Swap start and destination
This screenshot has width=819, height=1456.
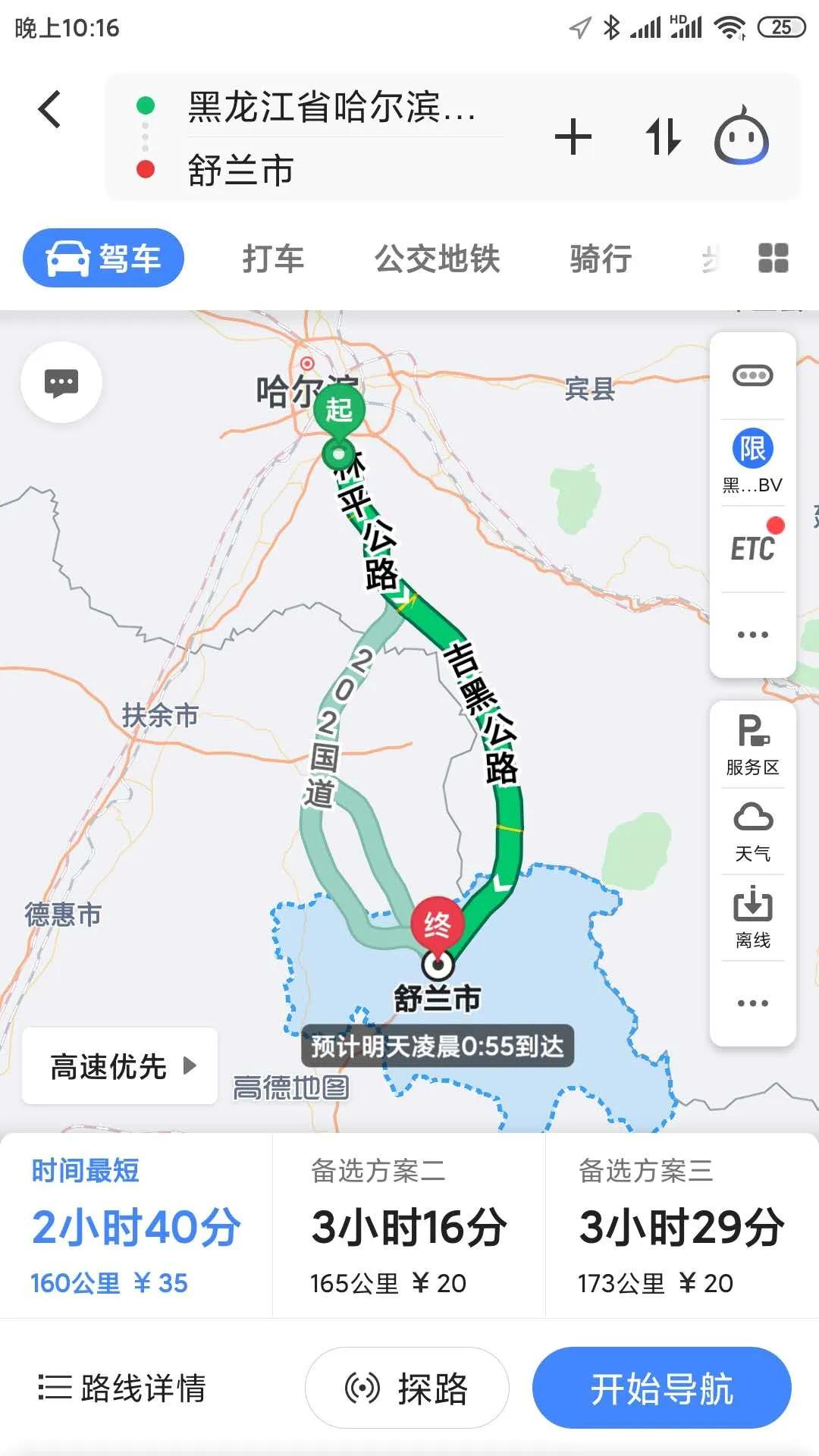point(663,137)
